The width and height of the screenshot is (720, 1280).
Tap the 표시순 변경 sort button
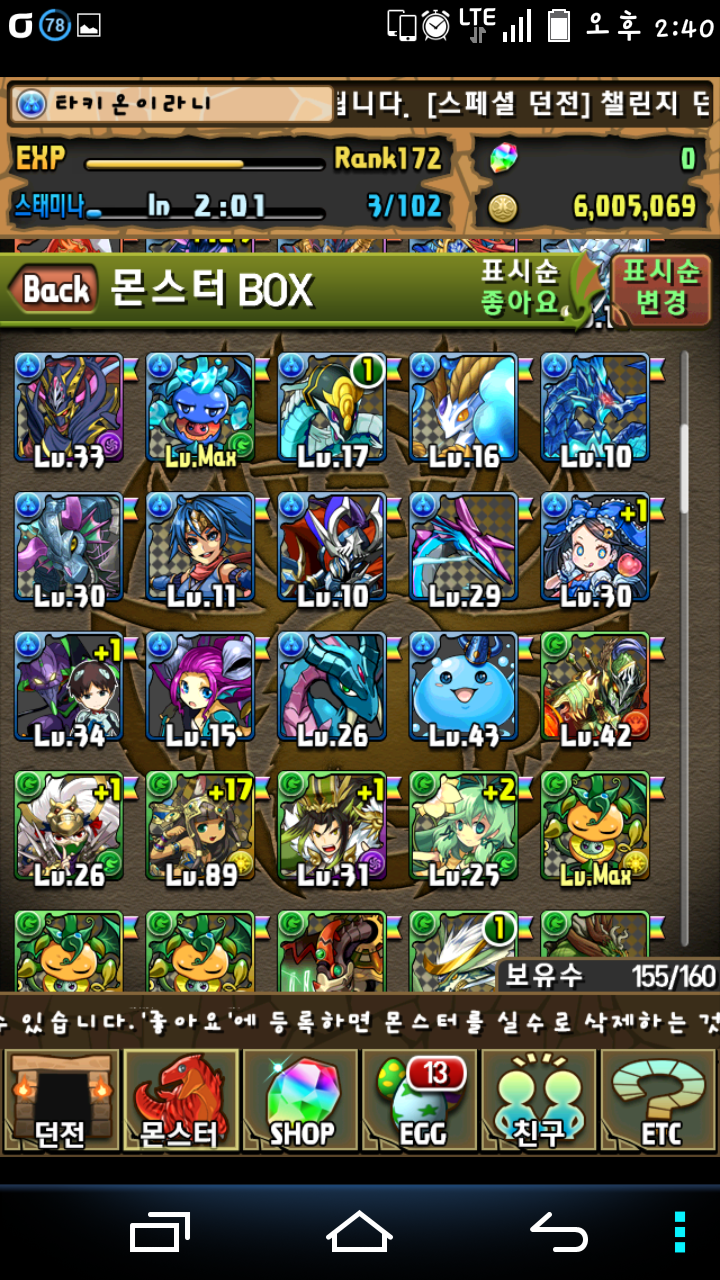pos(660,287)
